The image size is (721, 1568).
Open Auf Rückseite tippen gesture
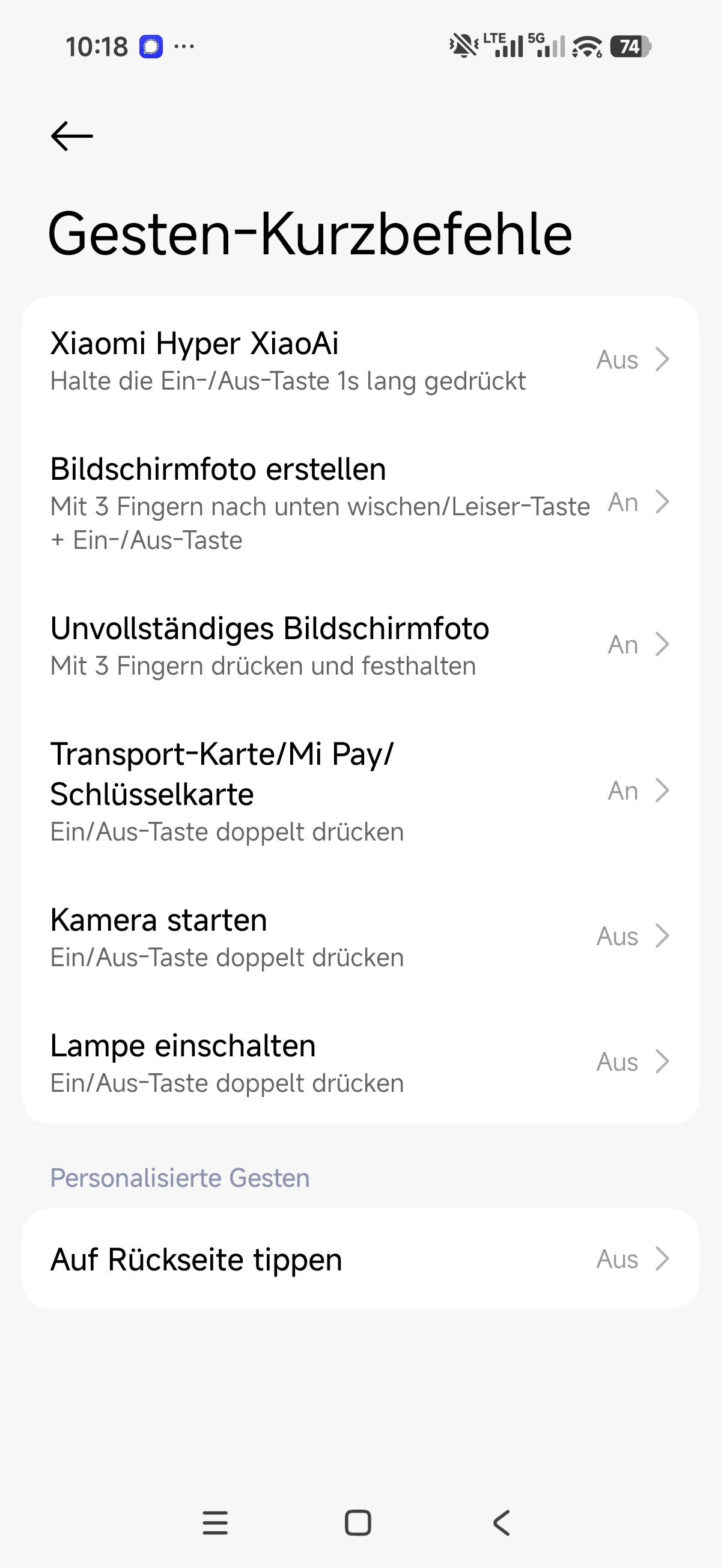(359, 1259)
